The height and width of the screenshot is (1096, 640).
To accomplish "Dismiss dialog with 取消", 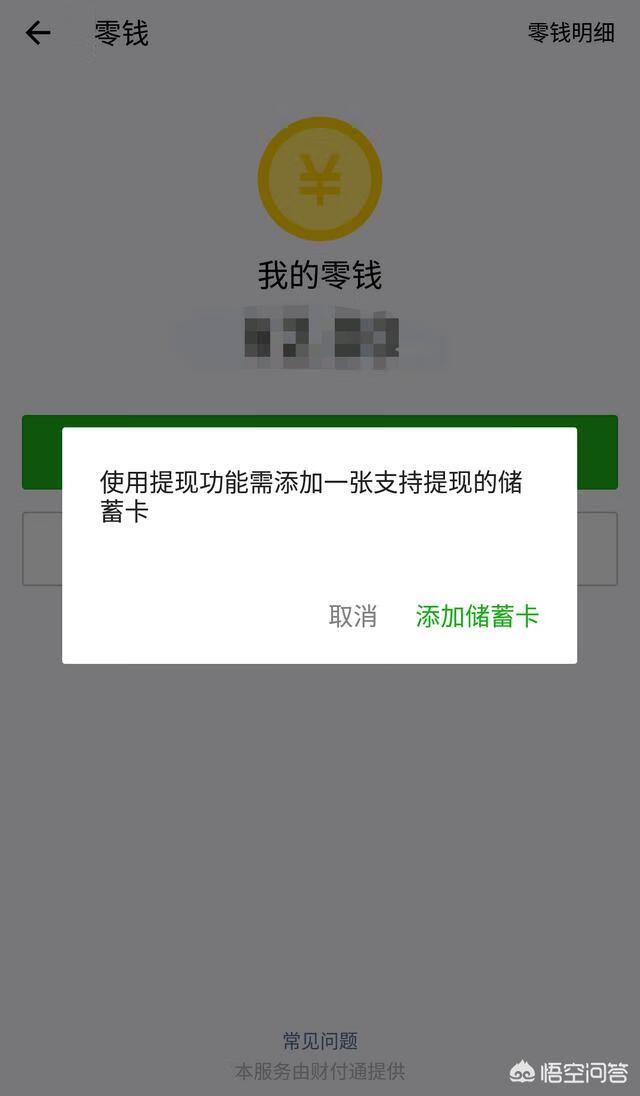I will click(x=353, y=616).
